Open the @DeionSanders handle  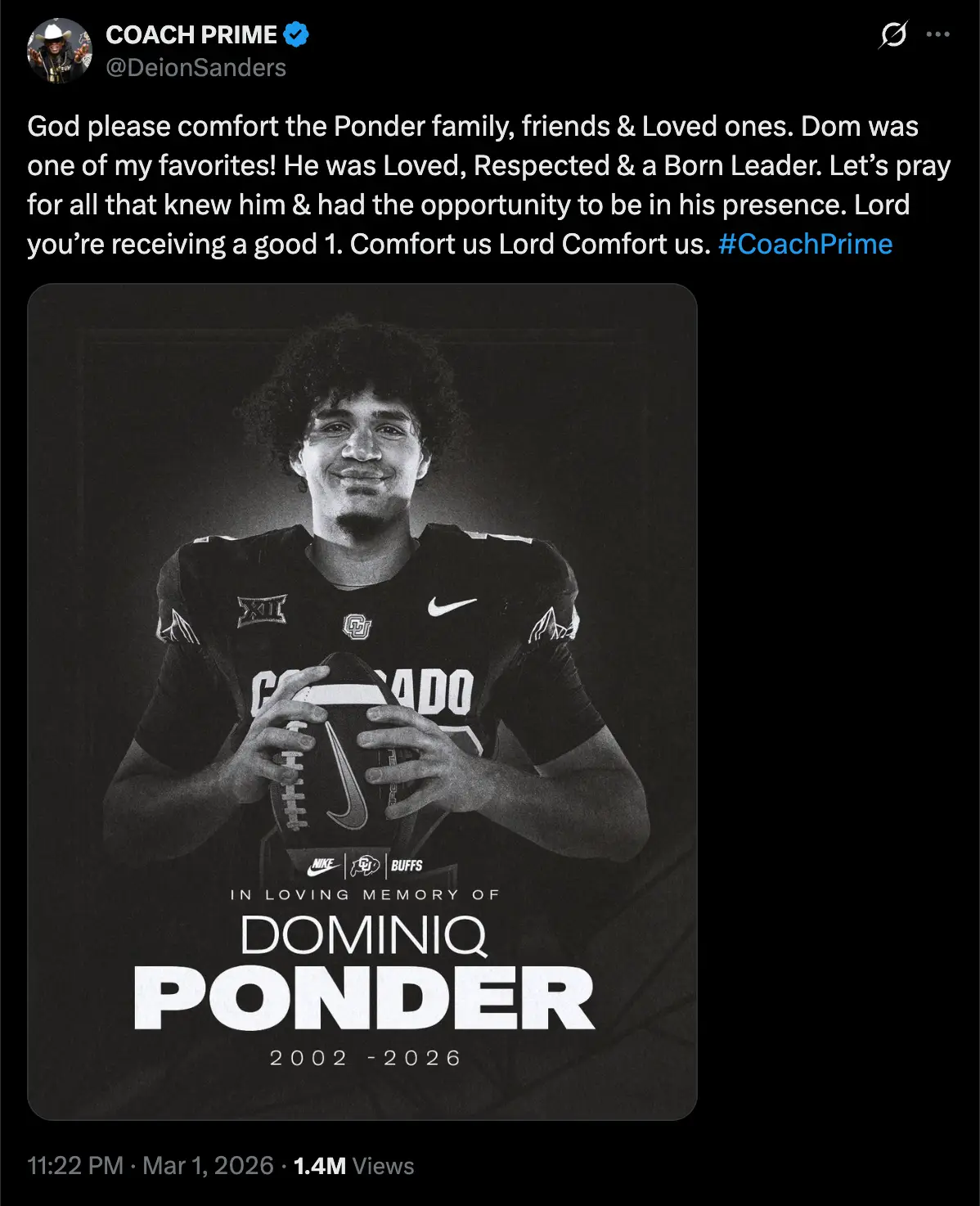(196, 67)
